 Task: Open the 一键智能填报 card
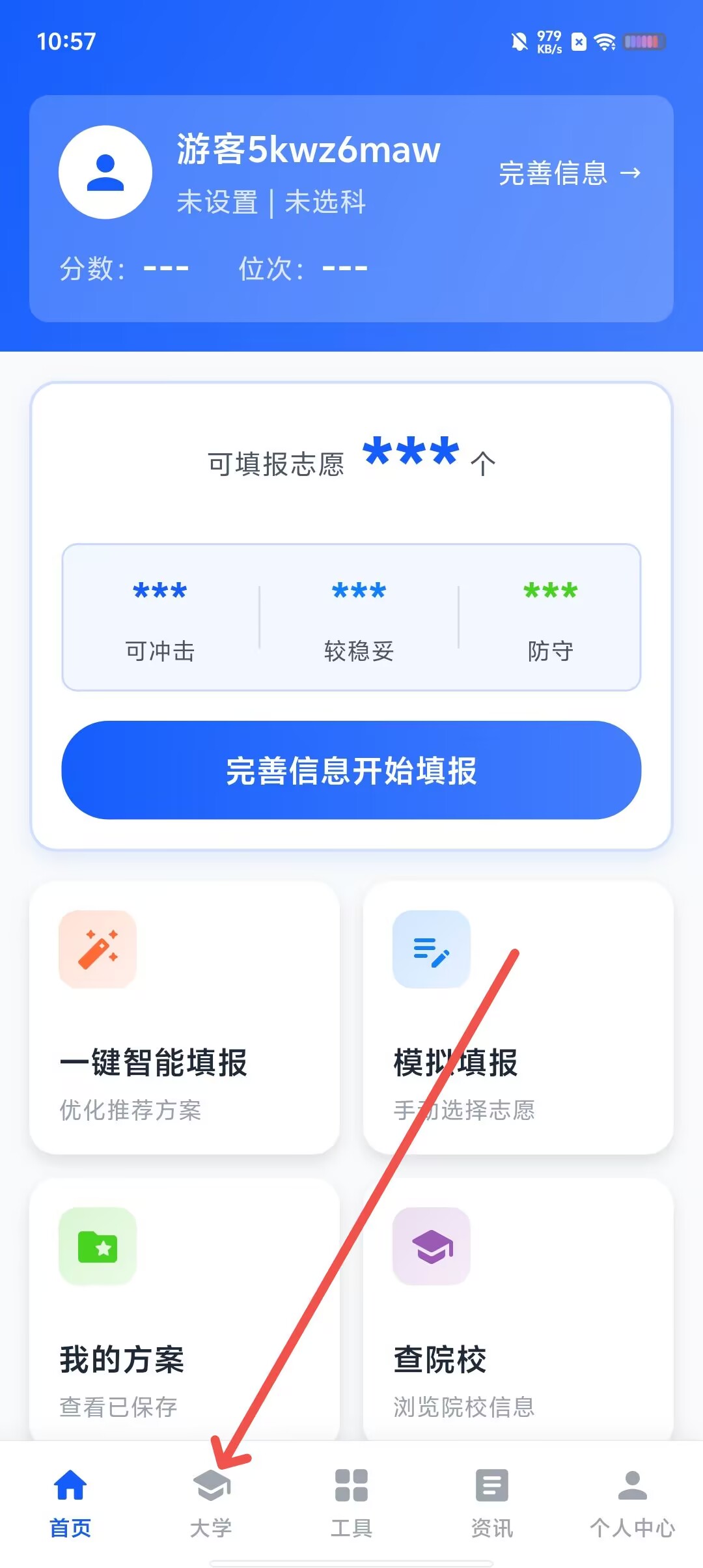[185, 1018]
